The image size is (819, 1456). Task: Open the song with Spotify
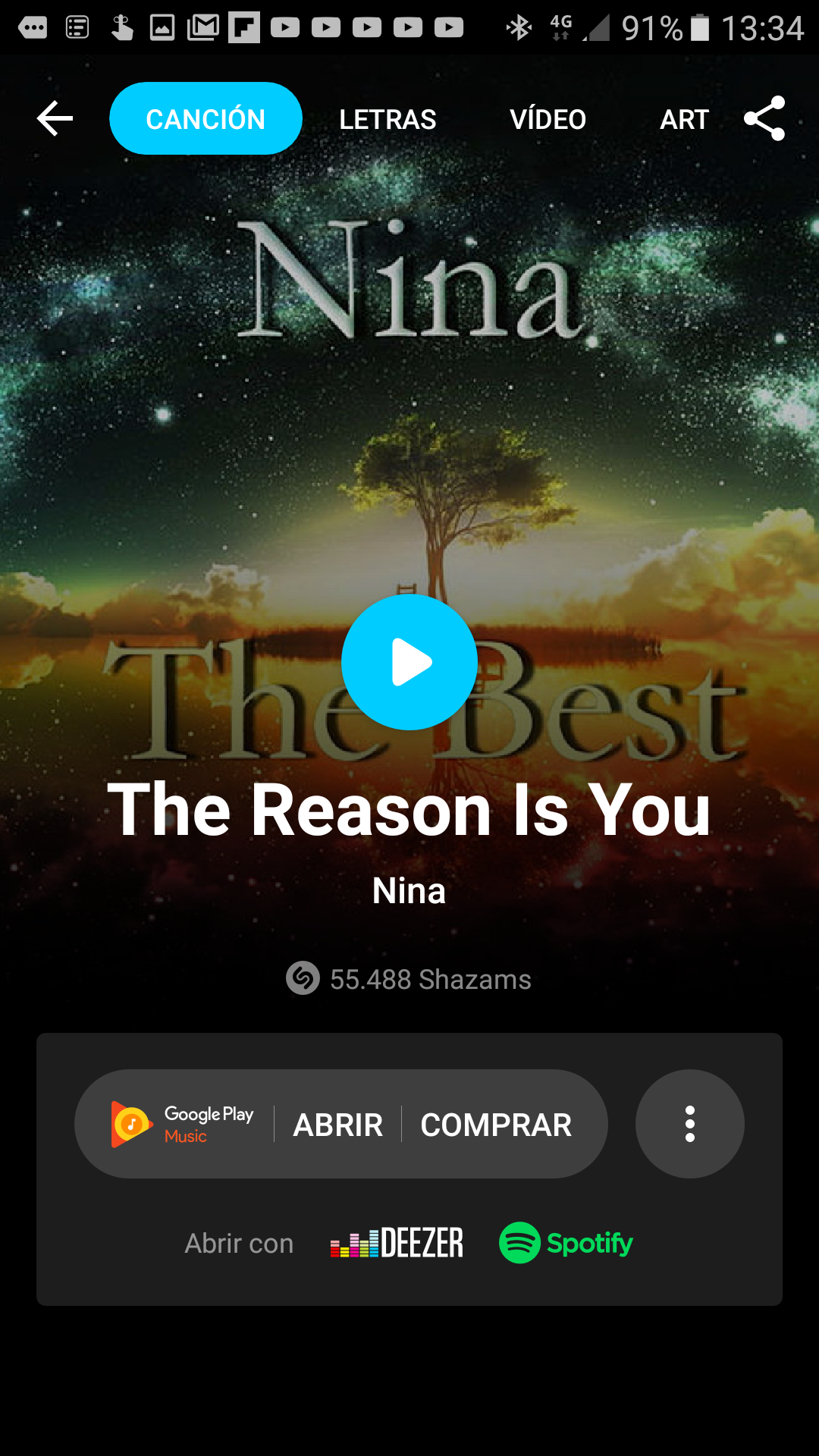tap(566, 1243)
